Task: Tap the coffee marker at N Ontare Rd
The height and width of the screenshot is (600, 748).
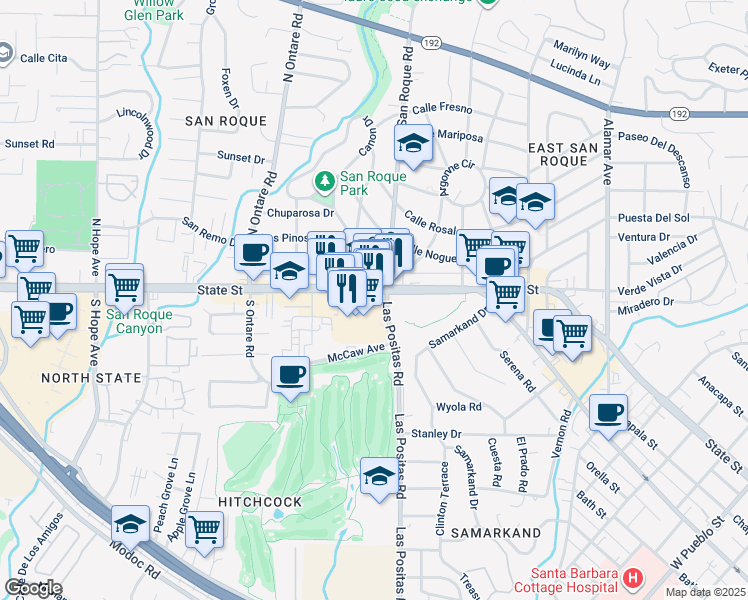Action: [253, 254]
